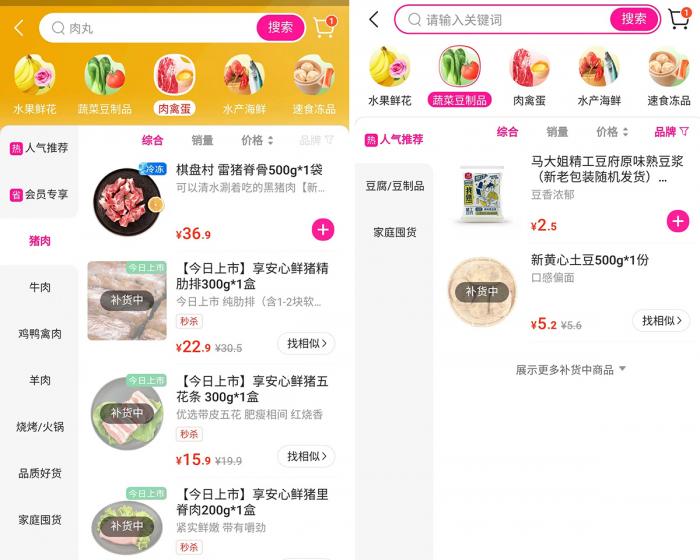The width and height of the screenshot is (700, 560).
Task: Select the 豆腐/豆制品 category
Action: [394, 186]
